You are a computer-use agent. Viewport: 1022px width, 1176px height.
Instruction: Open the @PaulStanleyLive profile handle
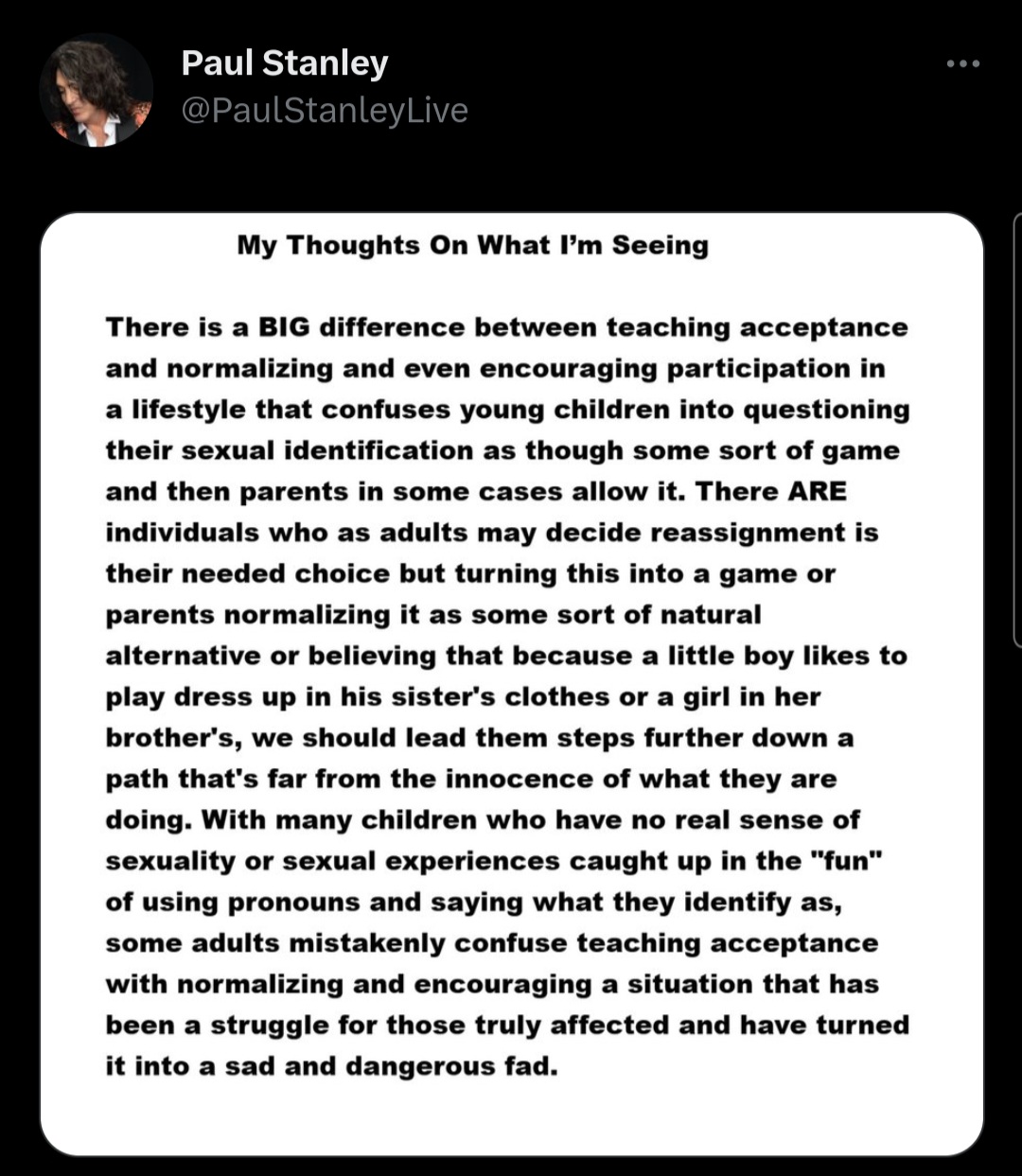pos(324,111)
